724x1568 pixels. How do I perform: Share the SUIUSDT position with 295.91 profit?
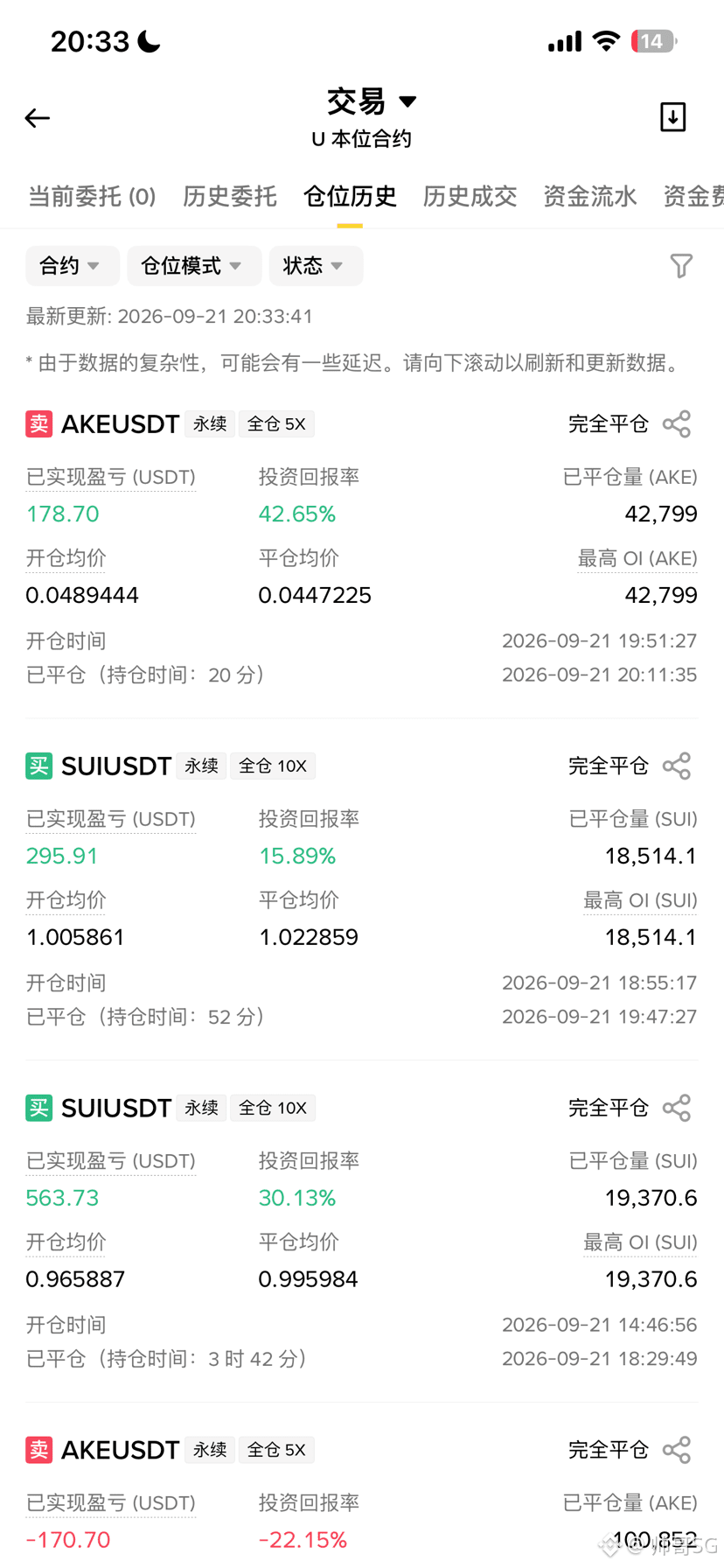[x=677, y=766]
